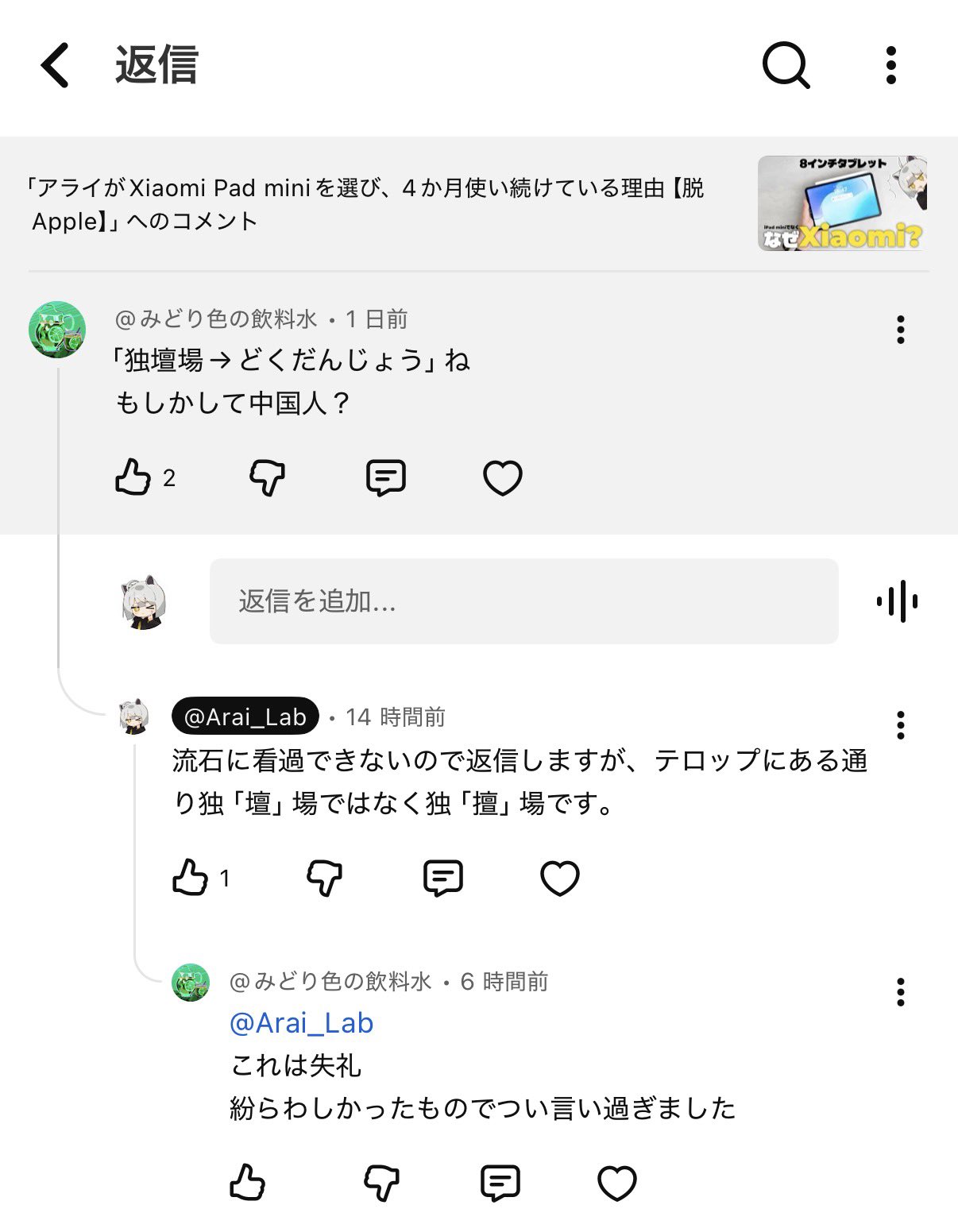This screenshot has width=958, height=1232.
Task: Open the @Arai_Lab channel chip
Action: [x=245, y=716]
